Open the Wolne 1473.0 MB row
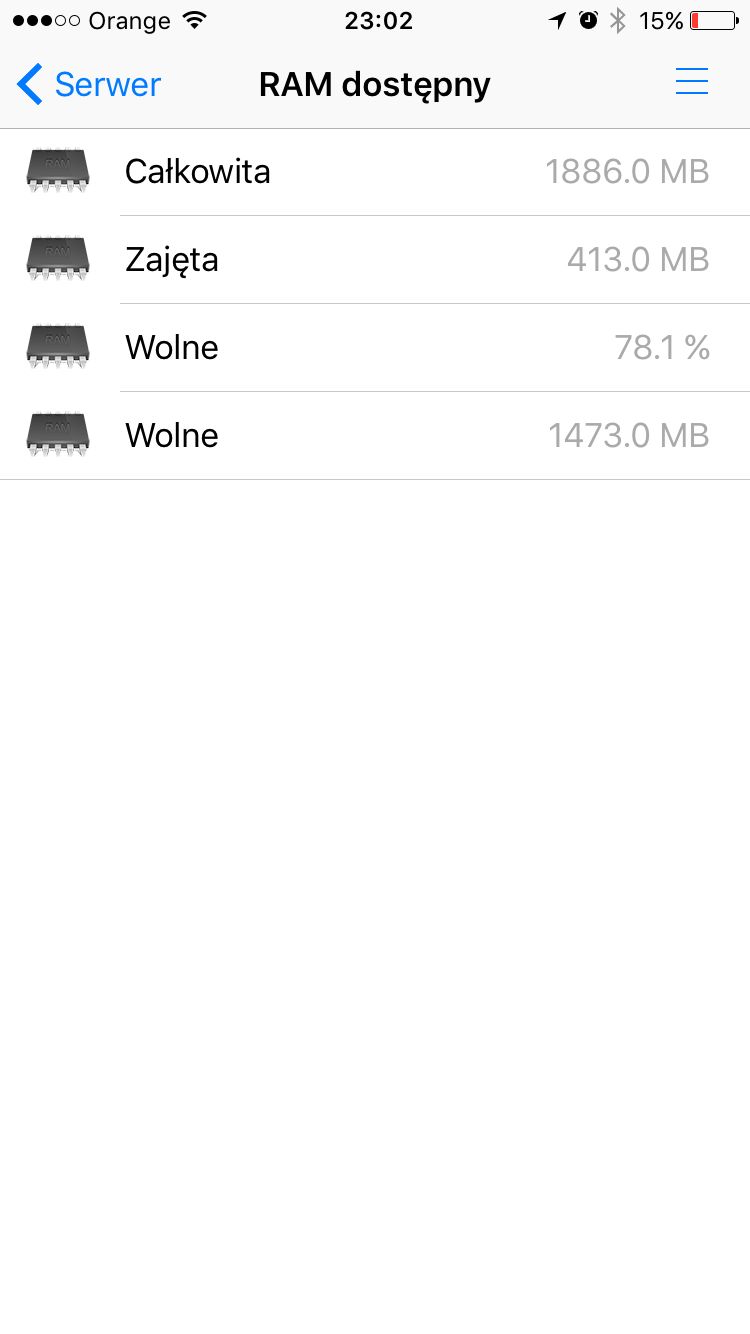Viewport: 750px width, 1334px height. 375,436
